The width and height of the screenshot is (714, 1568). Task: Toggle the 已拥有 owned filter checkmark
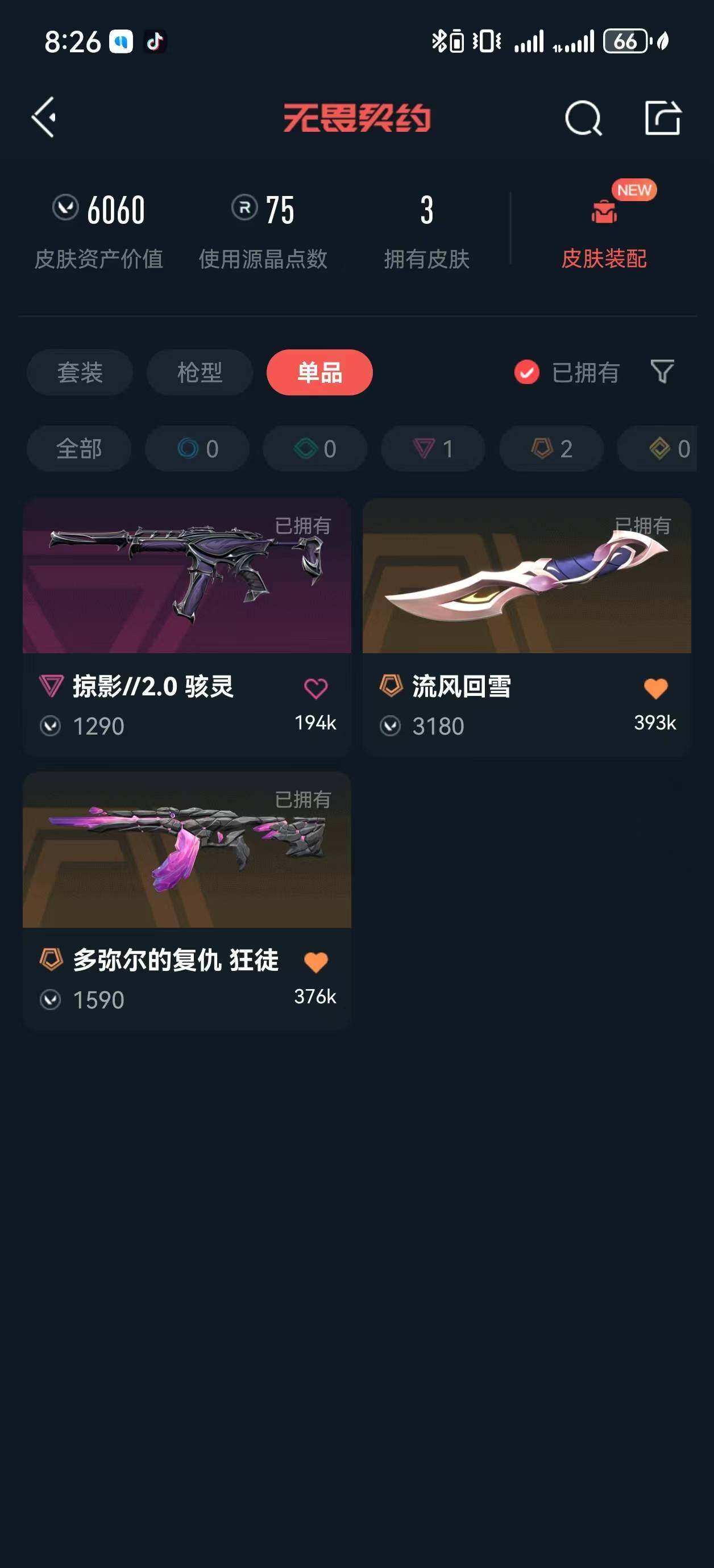click(x=526, y=373)
